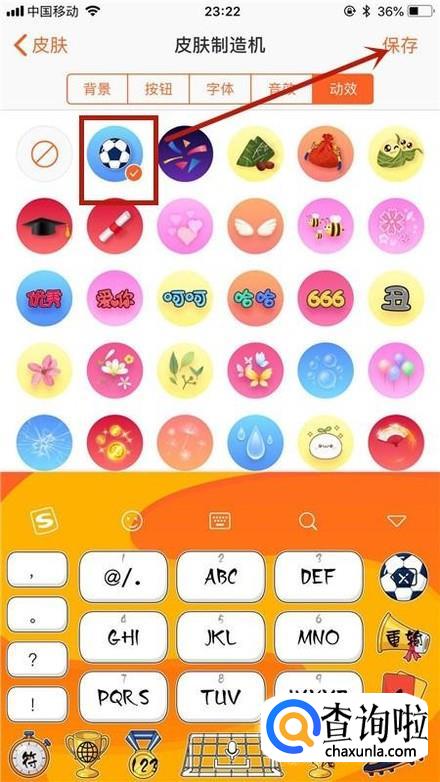Viewport: 440px width, 782px height.
Task: Apply the 哈哈 text effect
Action: pos(255,299)
